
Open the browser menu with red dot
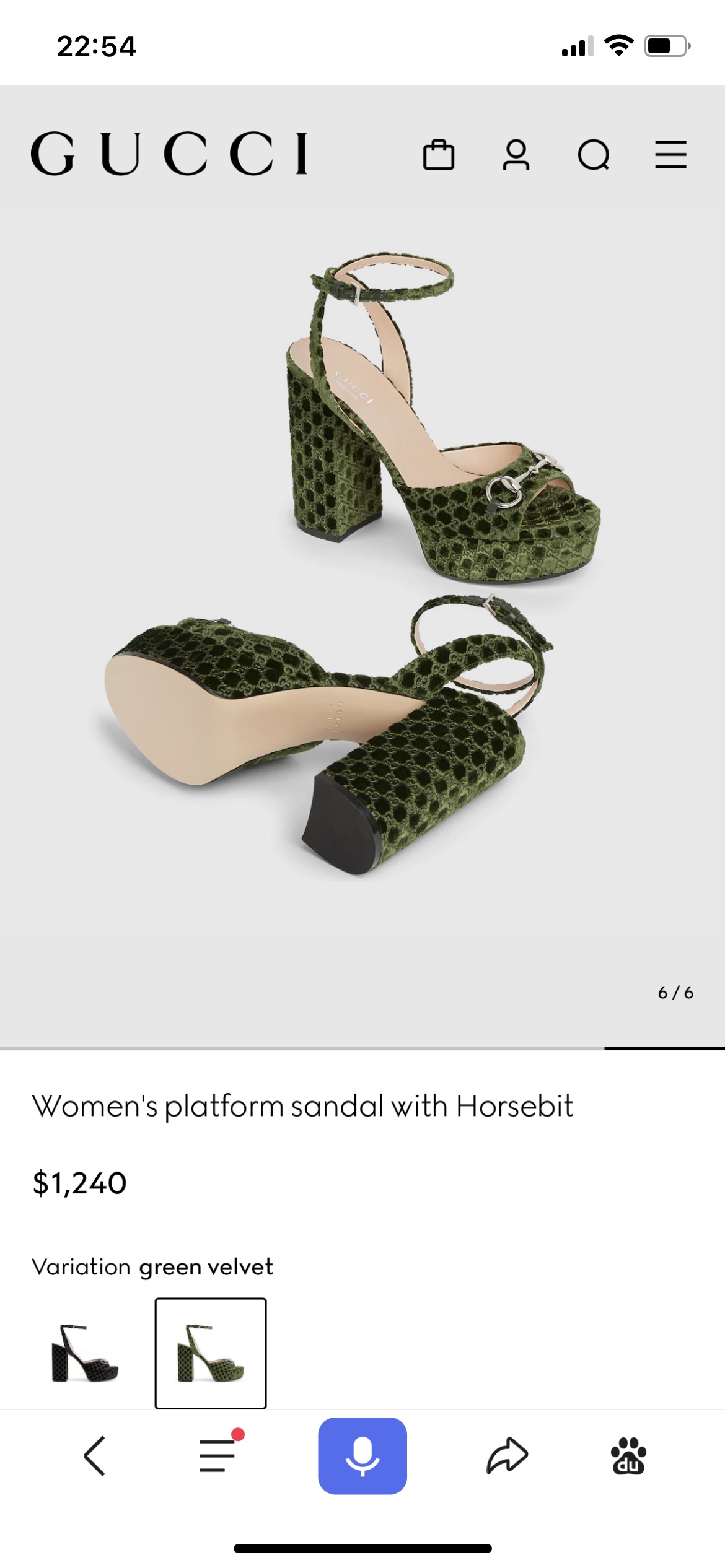point(217,1455)
